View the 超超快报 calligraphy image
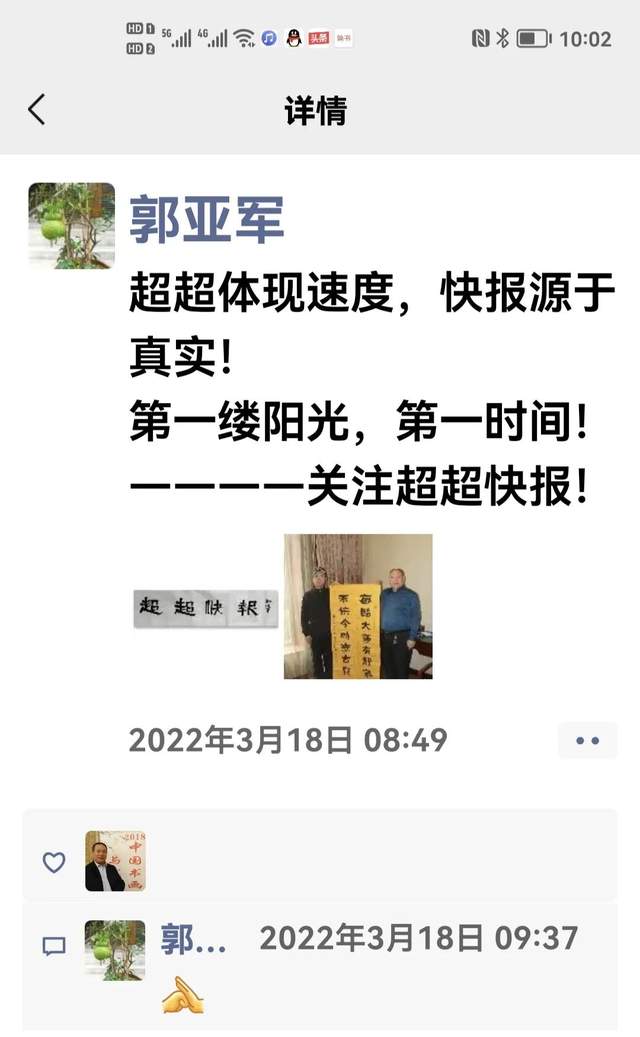 pos(205,608)
